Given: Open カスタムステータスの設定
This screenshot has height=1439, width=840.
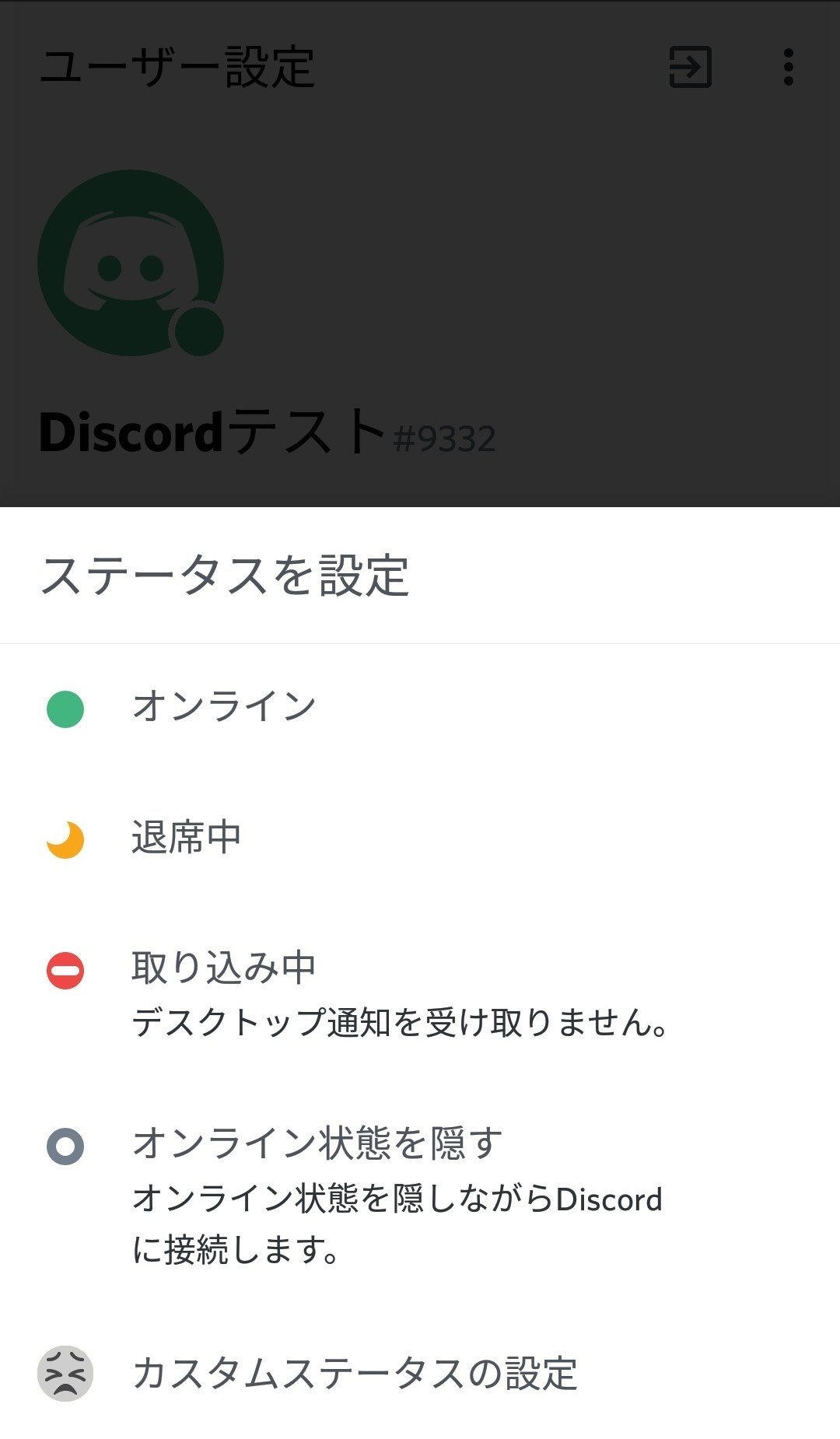Looking at the screenshot, I should click(354, 1374).
